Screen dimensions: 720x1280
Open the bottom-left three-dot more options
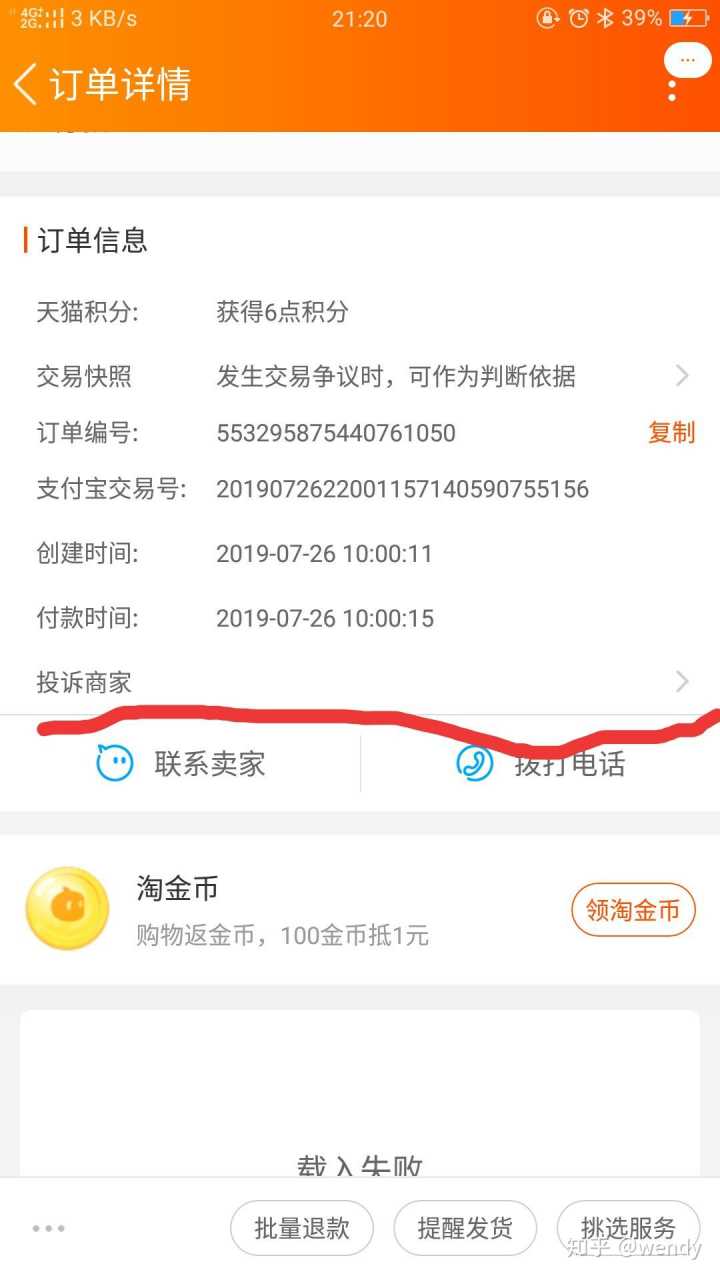pyautogui.click(x=48, y=1229)
